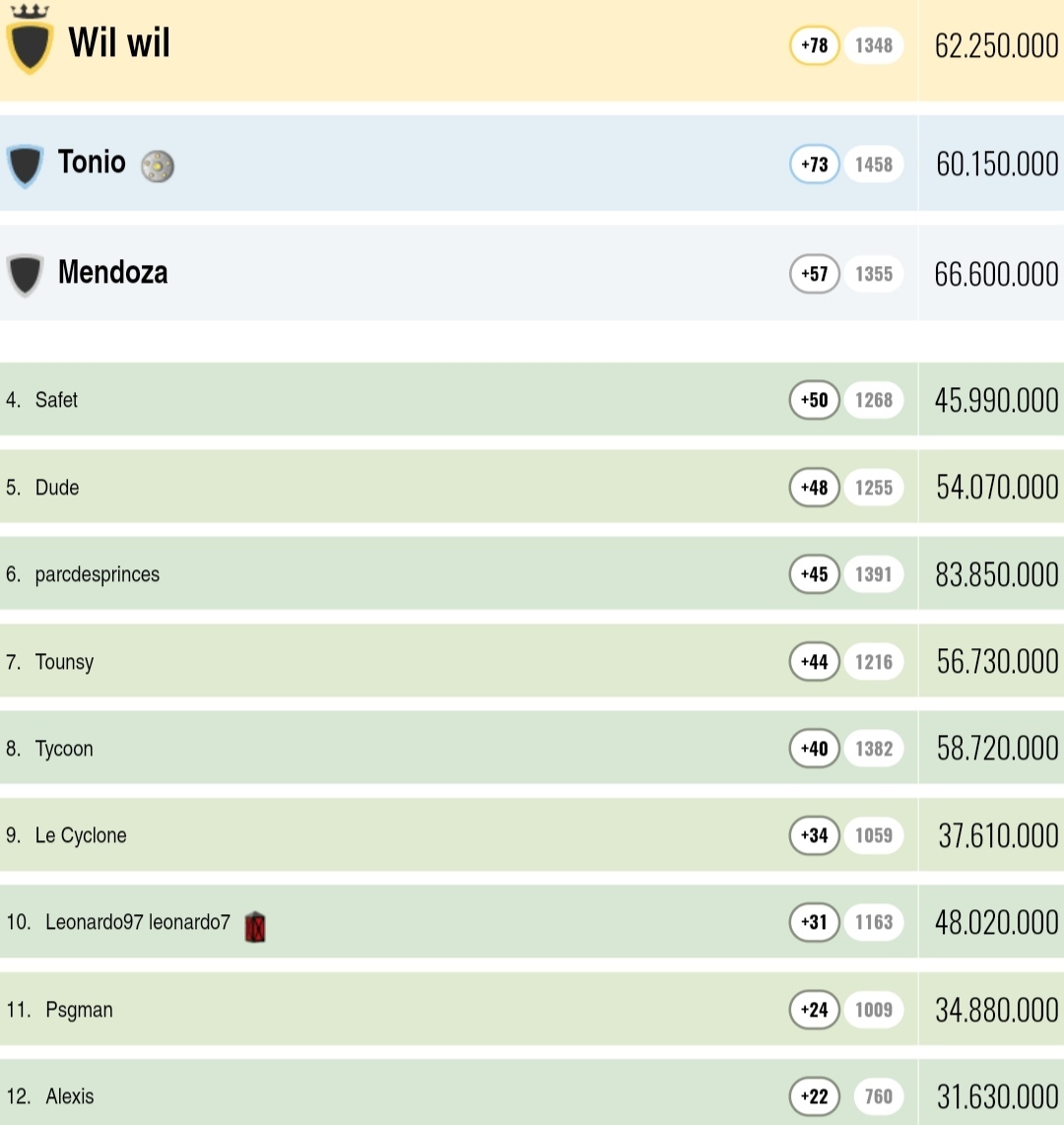Open Wil wil's manager profile

tap(119, 43)
